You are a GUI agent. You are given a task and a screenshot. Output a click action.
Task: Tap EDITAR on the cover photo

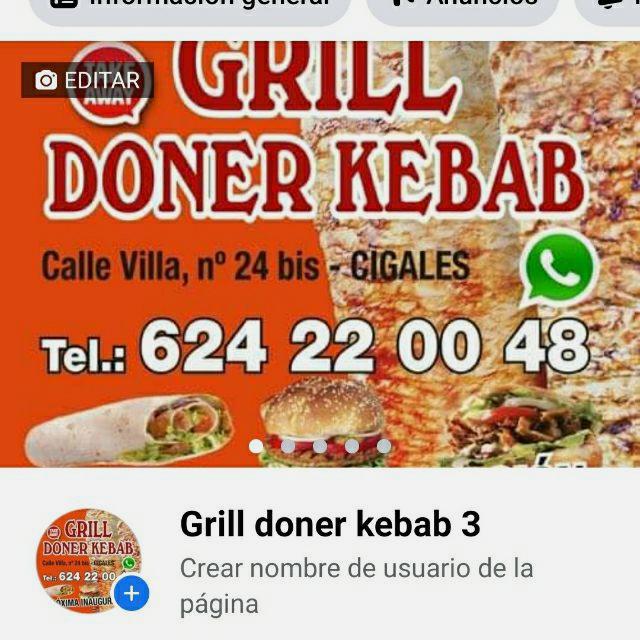(87, 81)
